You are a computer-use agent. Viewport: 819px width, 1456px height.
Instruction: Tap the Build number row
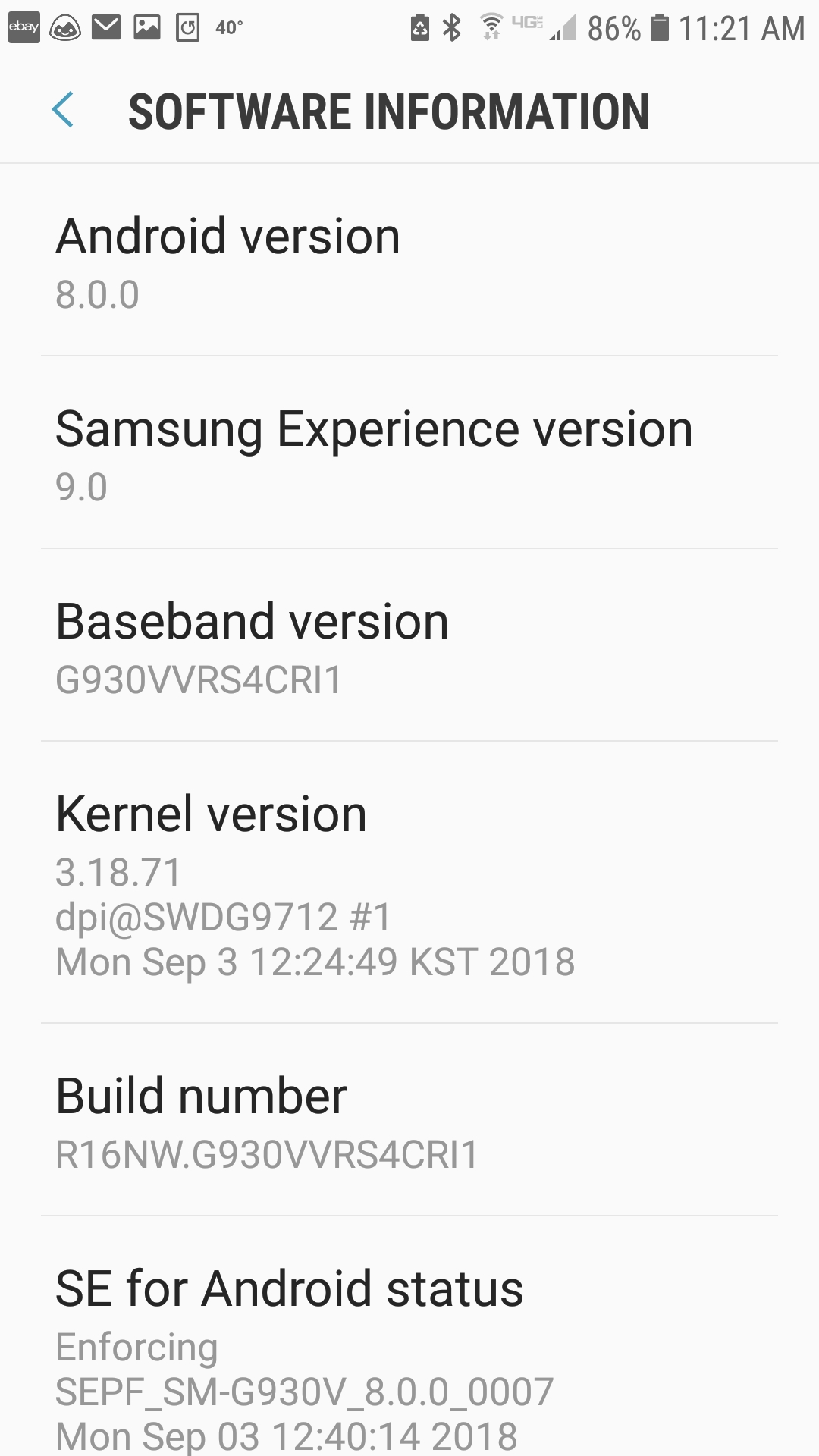click(409, 1120)
